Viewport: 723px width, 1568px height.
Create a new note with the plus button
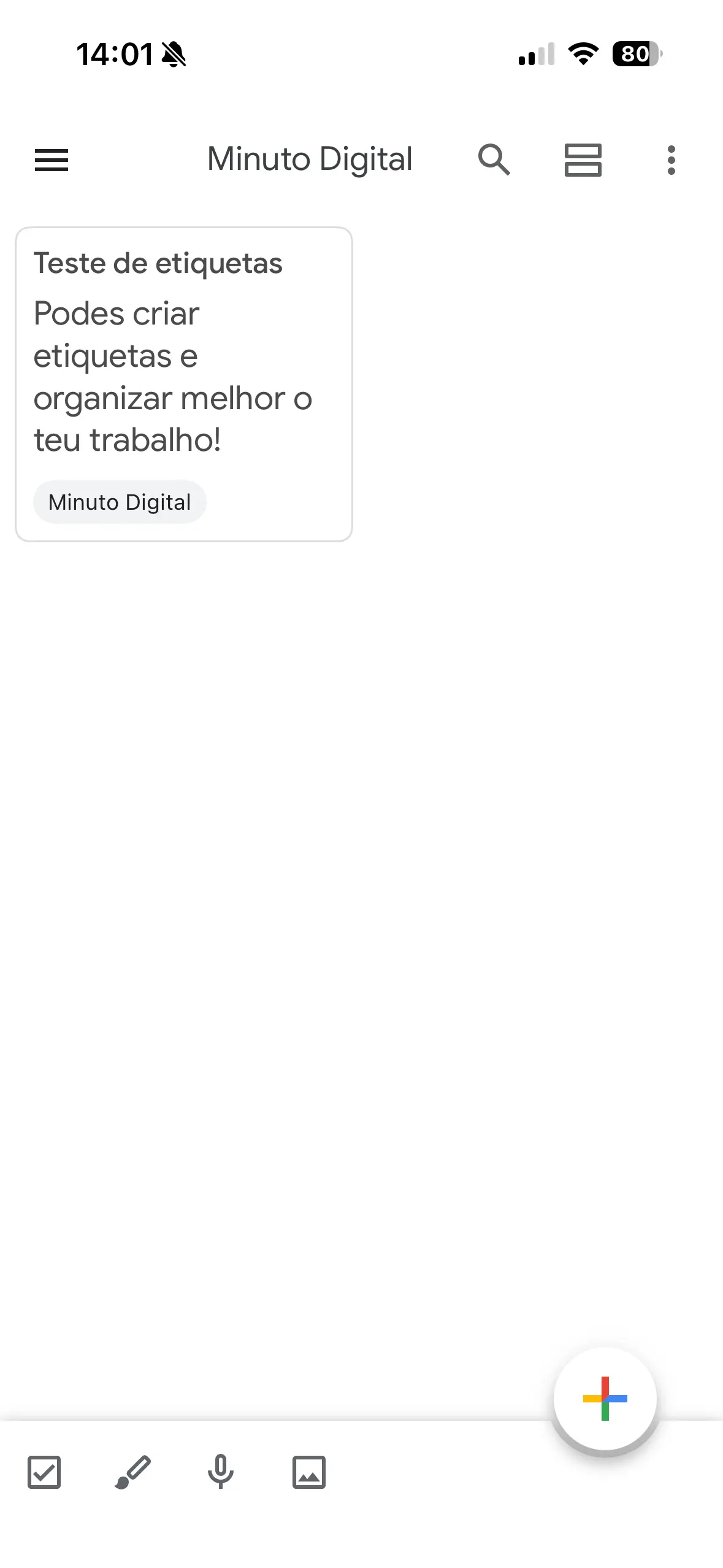(x=606, y=1398)
